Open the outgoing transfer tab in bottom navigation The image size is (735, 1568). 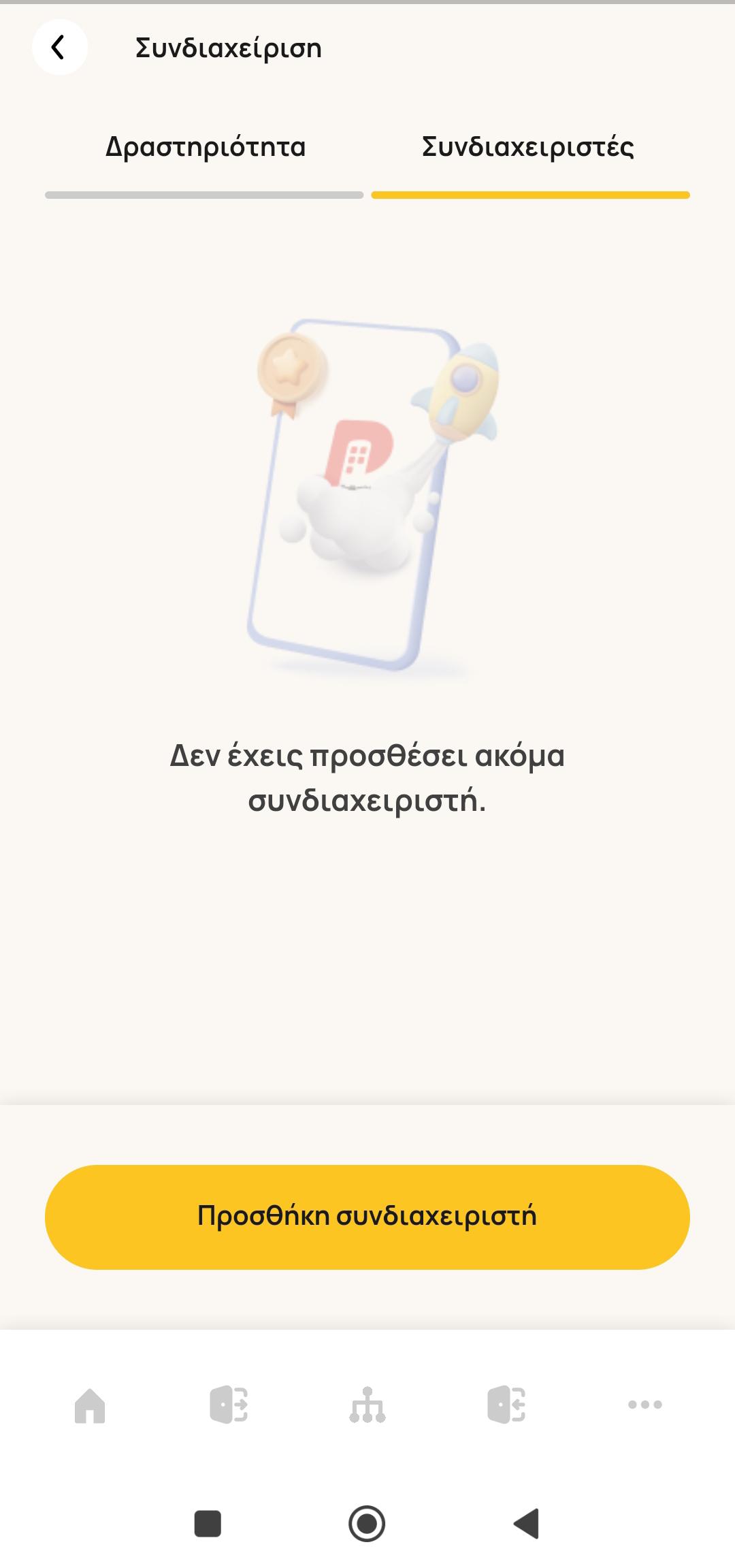click(x=229, y=1405)
